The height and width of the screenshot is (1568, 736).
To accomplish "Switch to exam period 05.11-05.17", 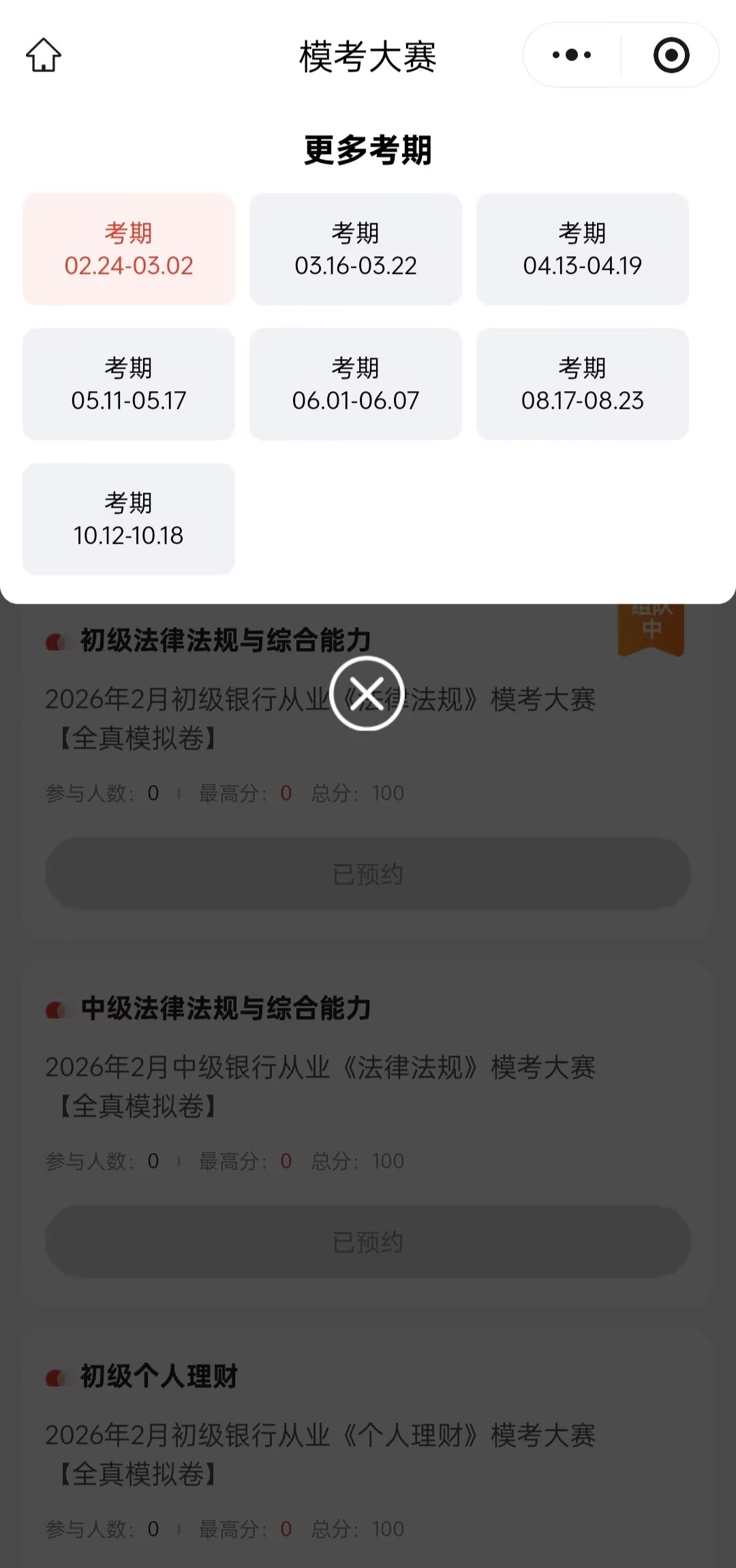I will coord(129,384).
